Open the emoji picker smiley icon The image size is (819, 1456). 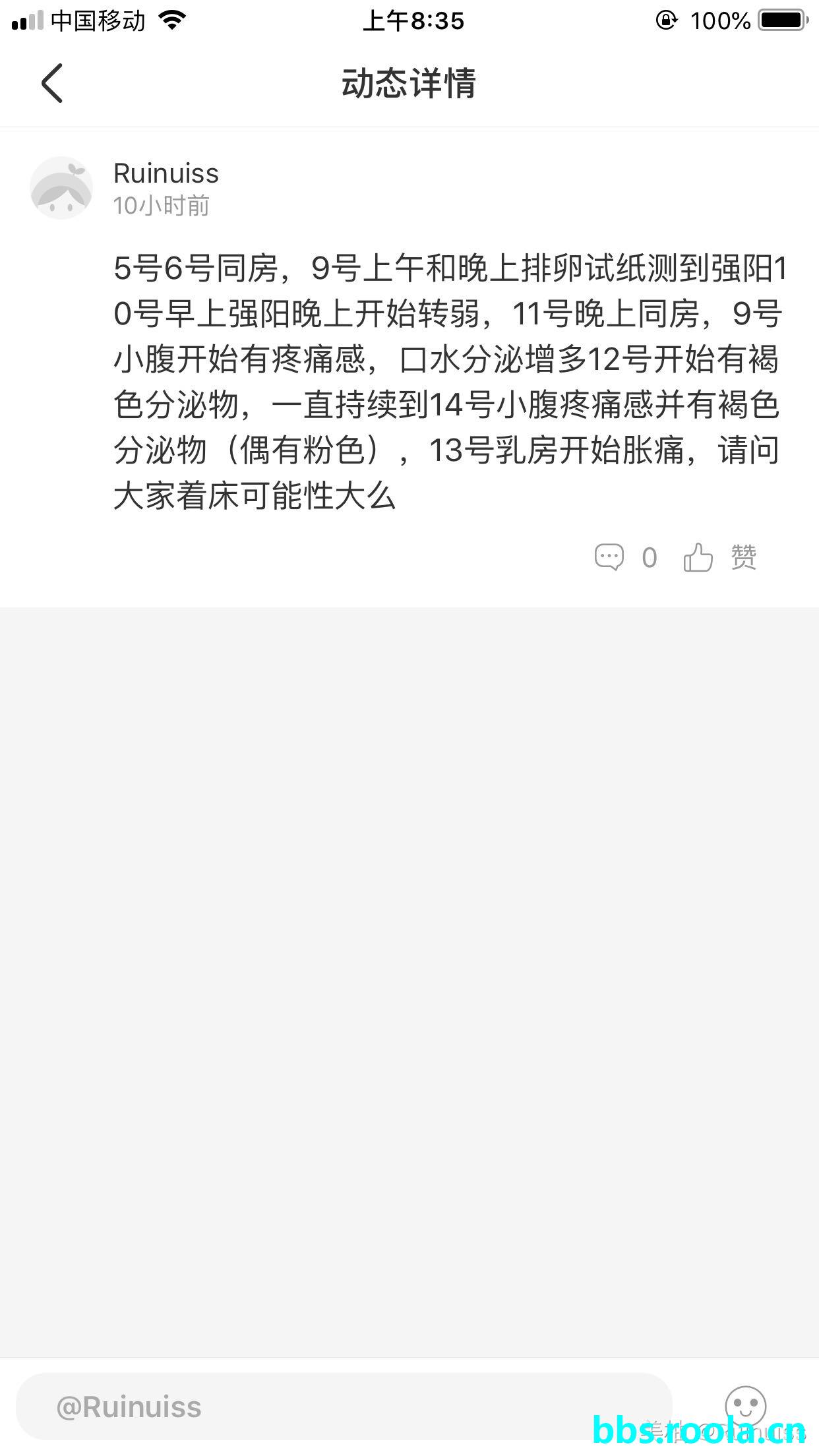point(745,1405)
